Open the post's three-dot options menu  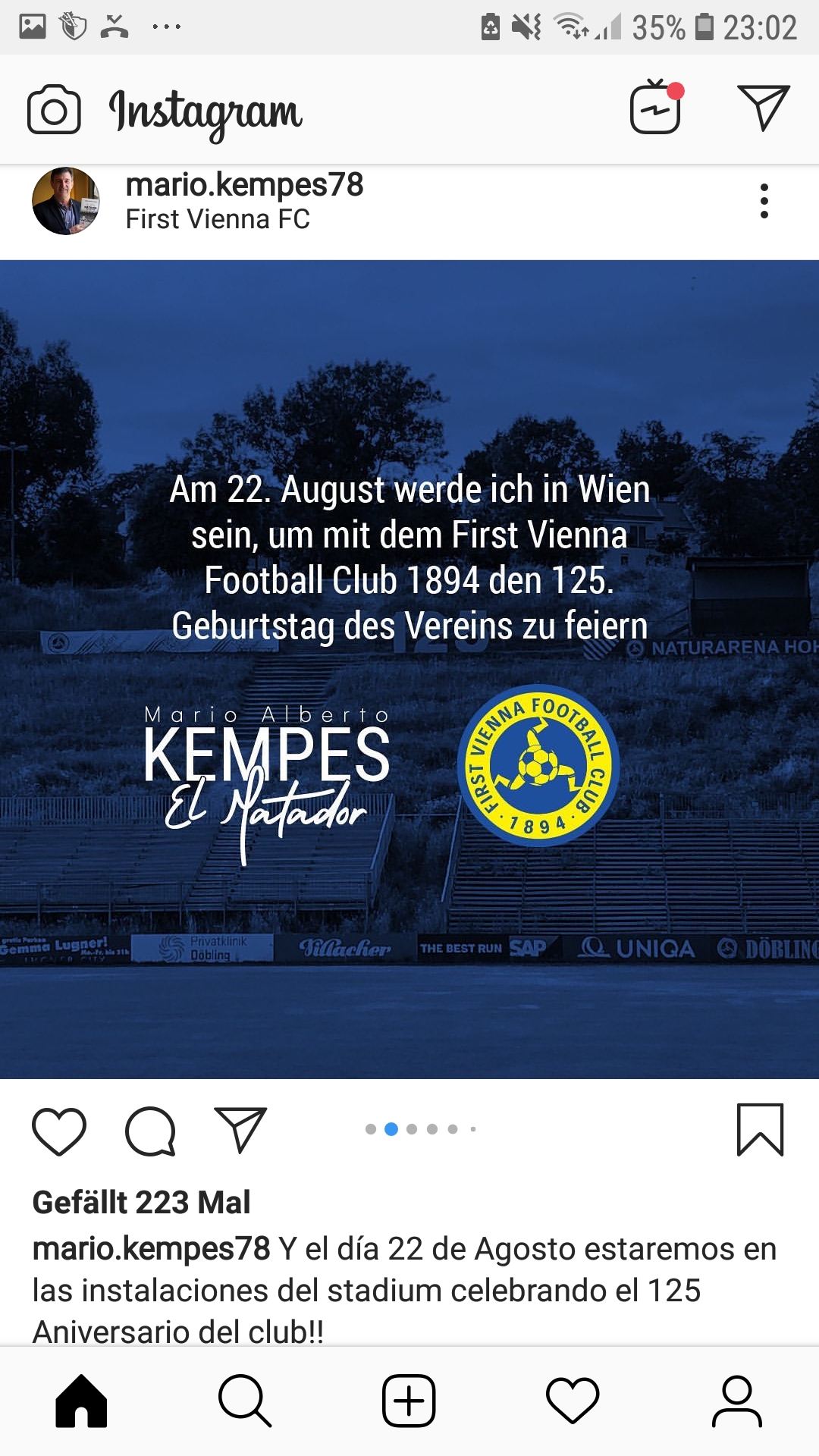coord(764,201)
